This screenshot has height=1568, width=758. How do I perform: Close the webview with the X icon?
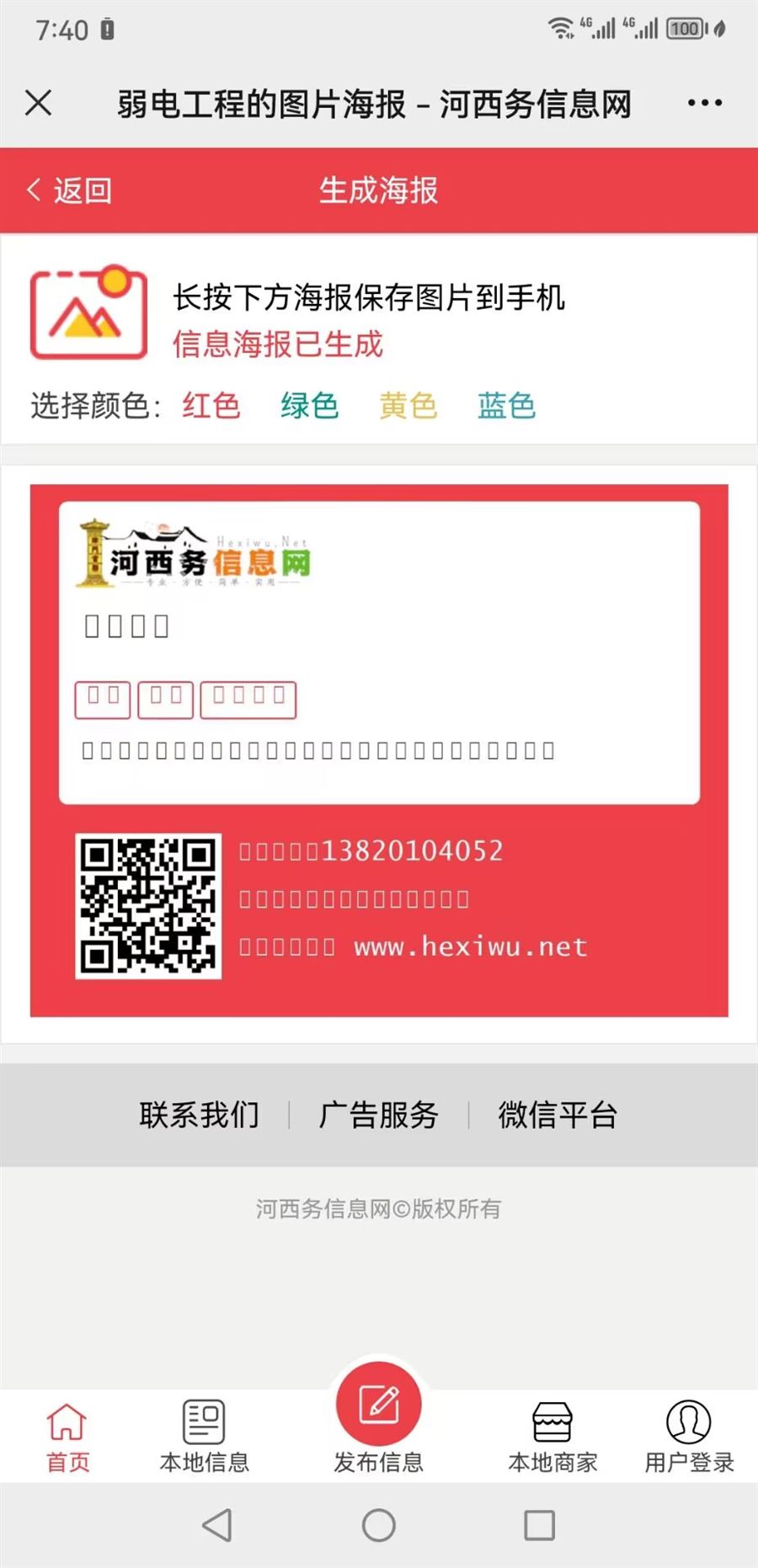click(x=39, y=103)
